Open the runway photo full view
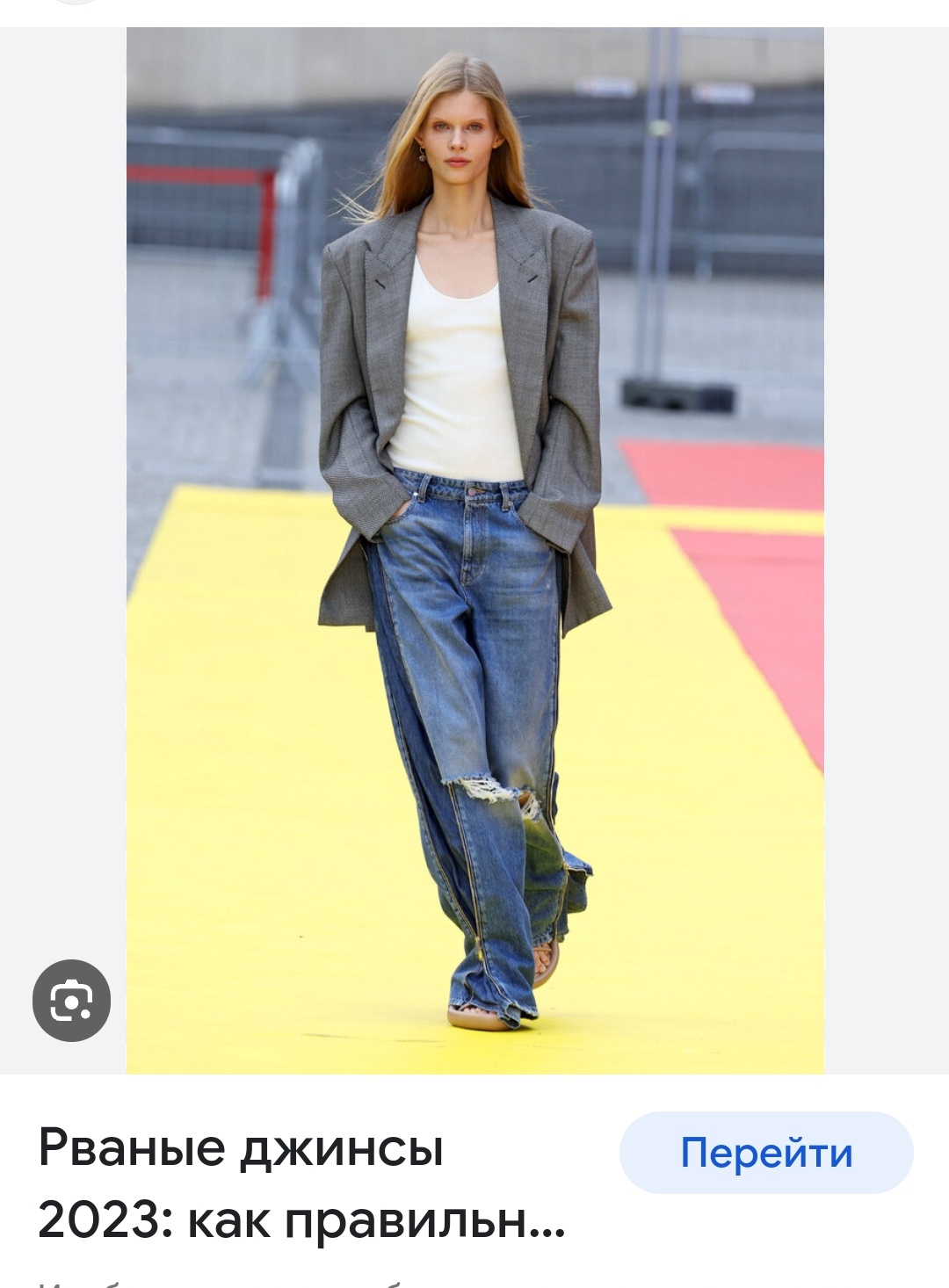 [x=474, y=550]
